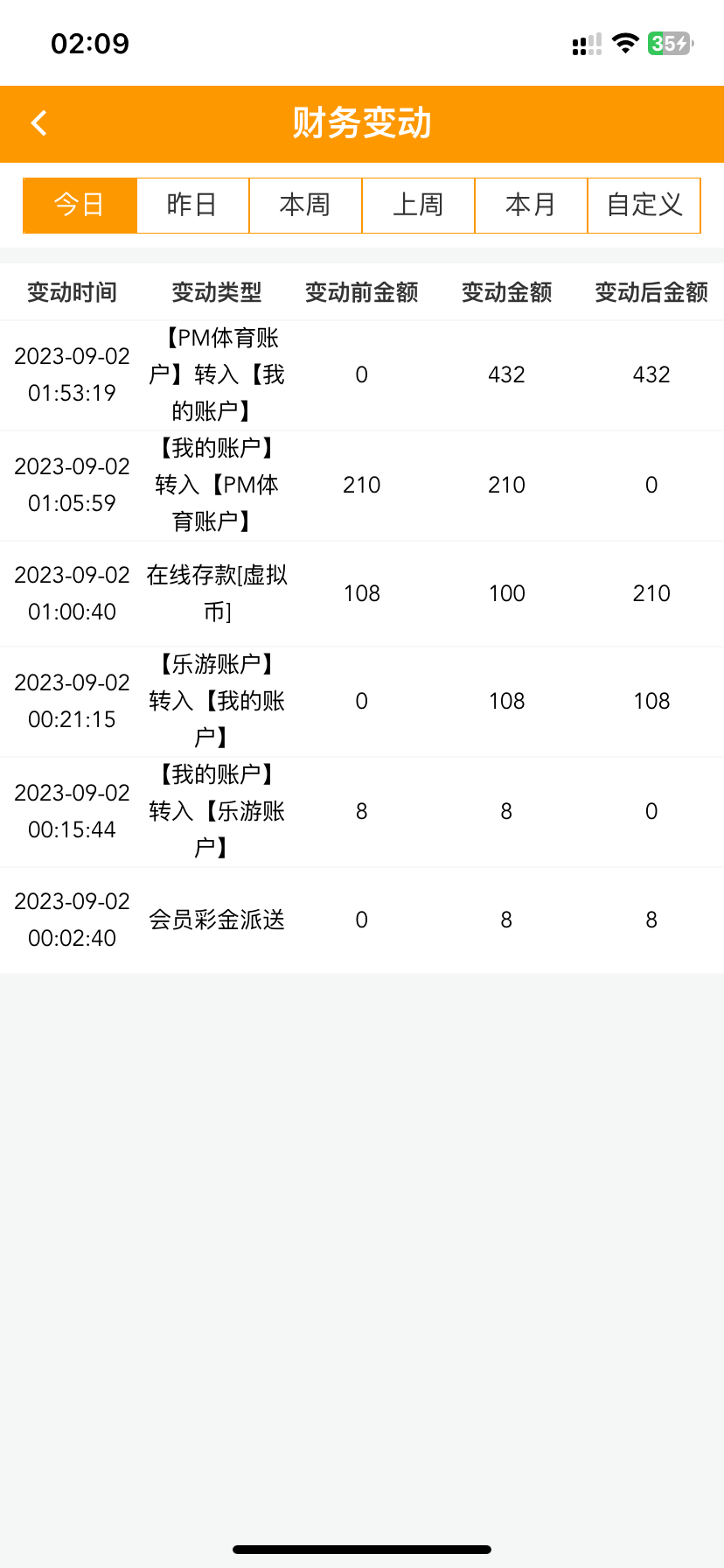Switch to the 昨日 tab
The height and width of the screenshot is (1568, 724).
pyautogui.click(x=192, y=205)
